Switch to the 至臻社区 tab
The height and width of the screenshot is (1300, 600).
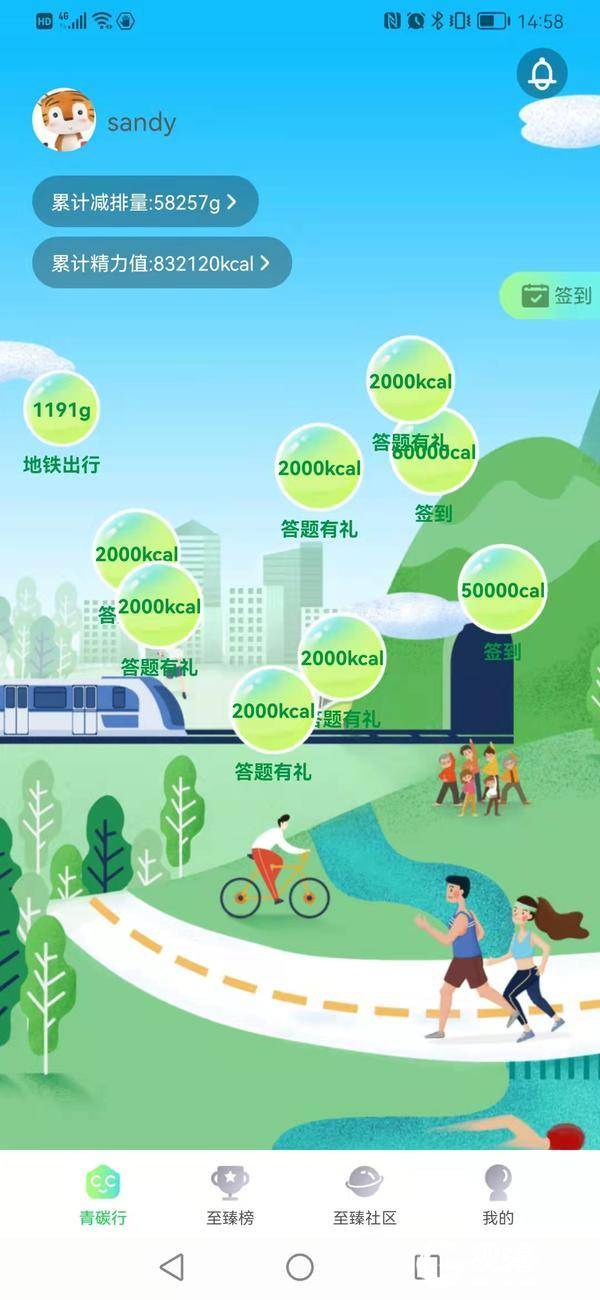click(x=365, y=1196)
